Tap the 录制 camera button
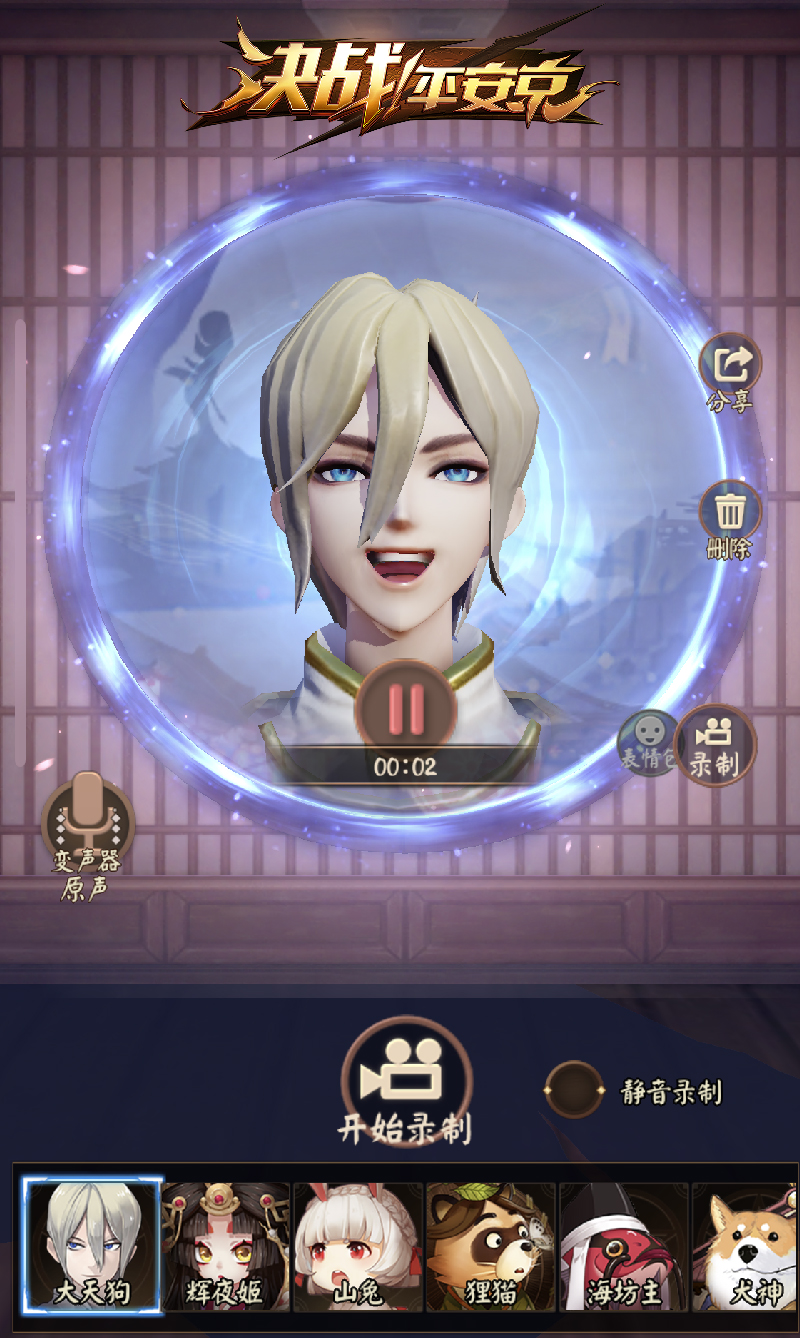800x1338 pixels. coord(716,745)
